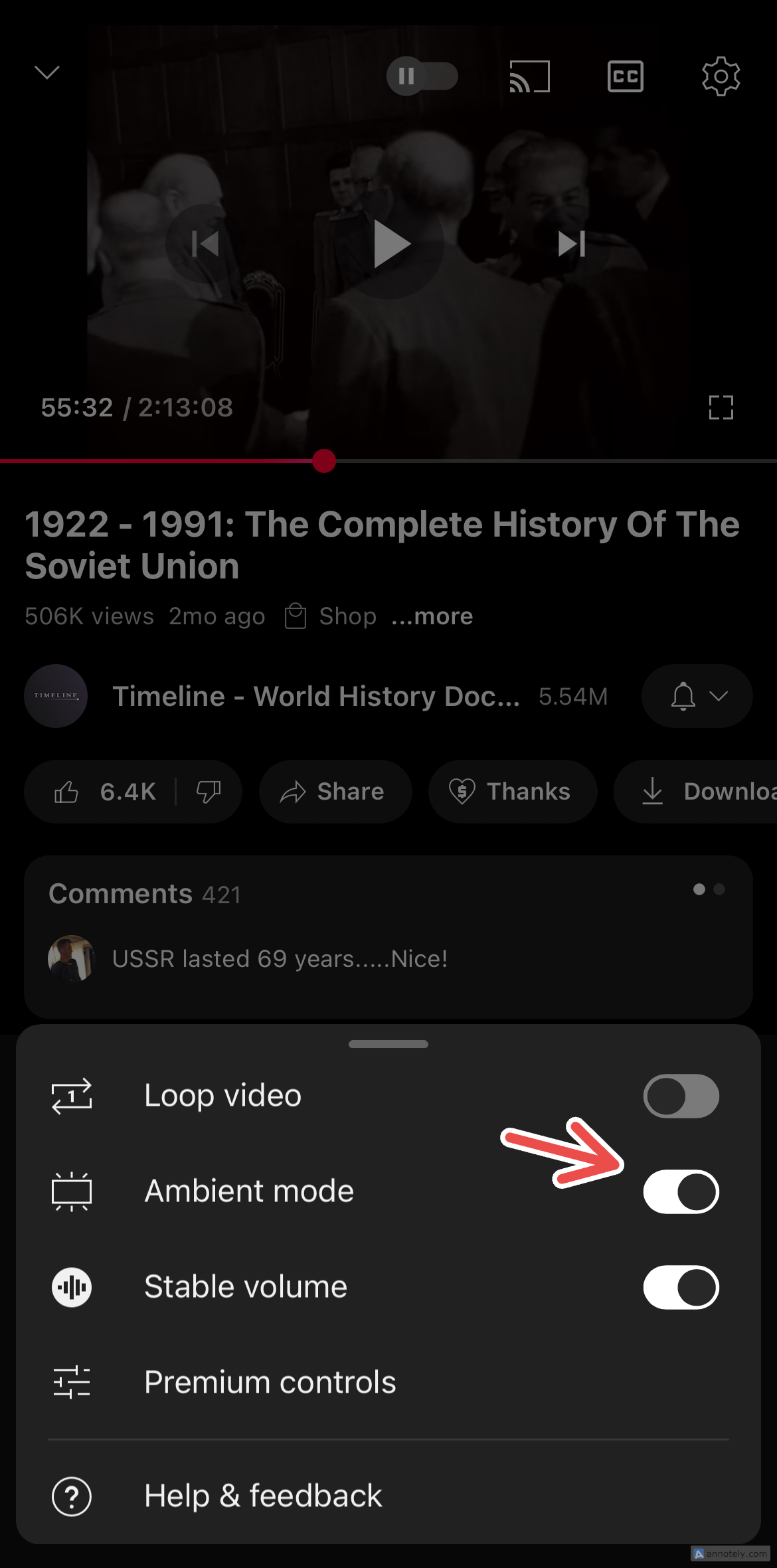Skip to next video icon
The width and height of the screenshot is (777, 1568).
[570, 244]
